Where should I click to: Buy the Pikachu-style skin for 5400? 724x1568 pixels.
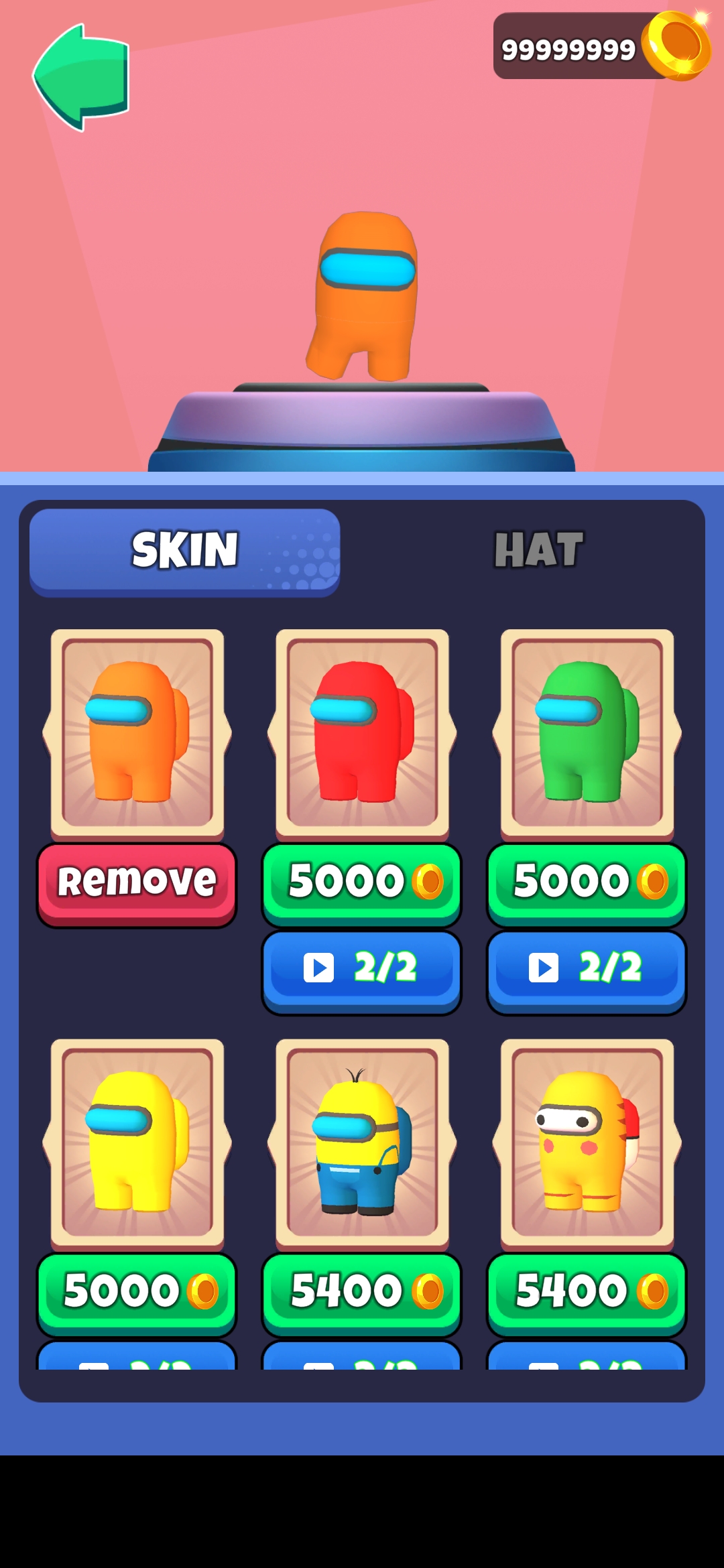(x=587, y=1292)
